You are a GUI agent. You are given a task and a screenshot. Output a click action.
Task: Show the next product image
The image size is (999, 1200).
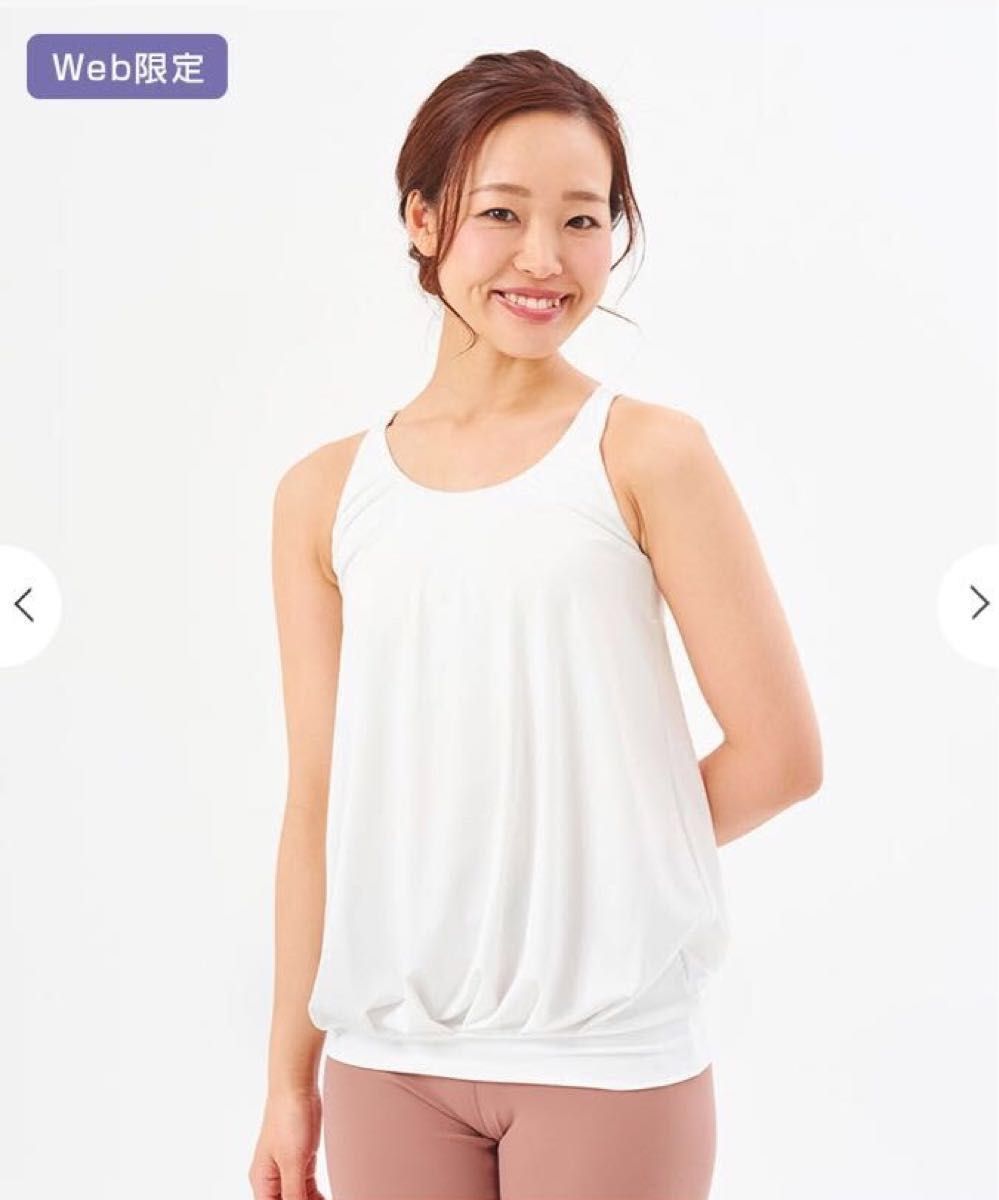pos(977,603)
